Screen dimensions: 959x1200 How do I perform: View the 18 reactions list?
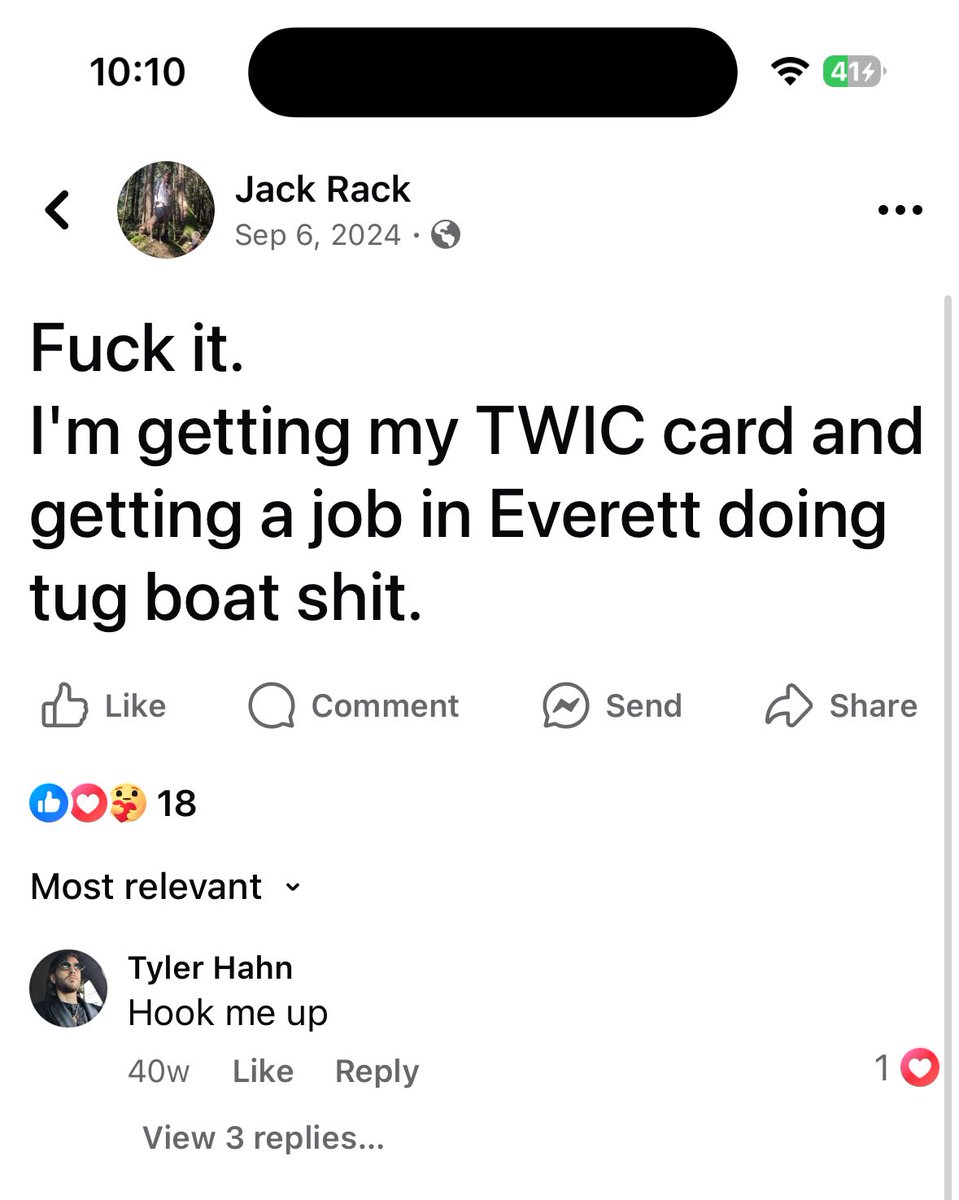[114, 802]
